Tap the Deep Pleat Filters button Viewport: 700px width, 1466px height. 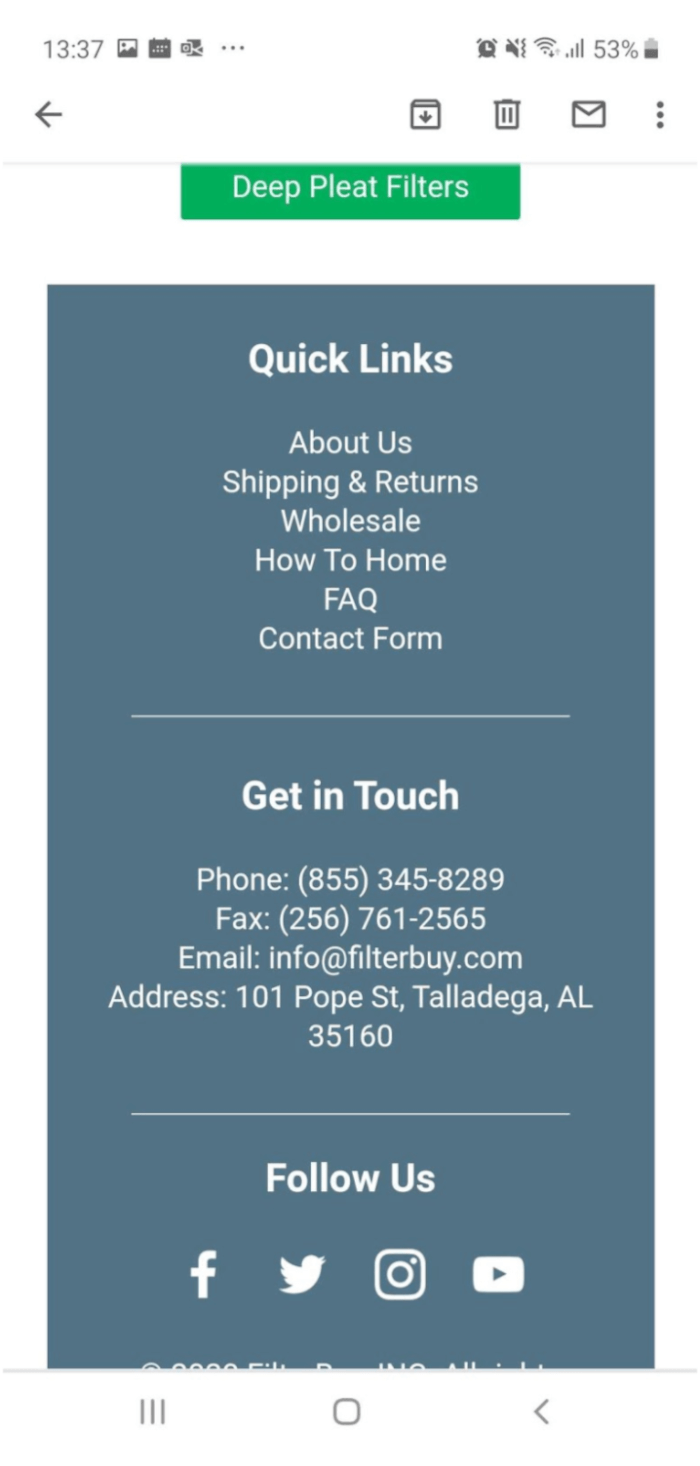350,188
